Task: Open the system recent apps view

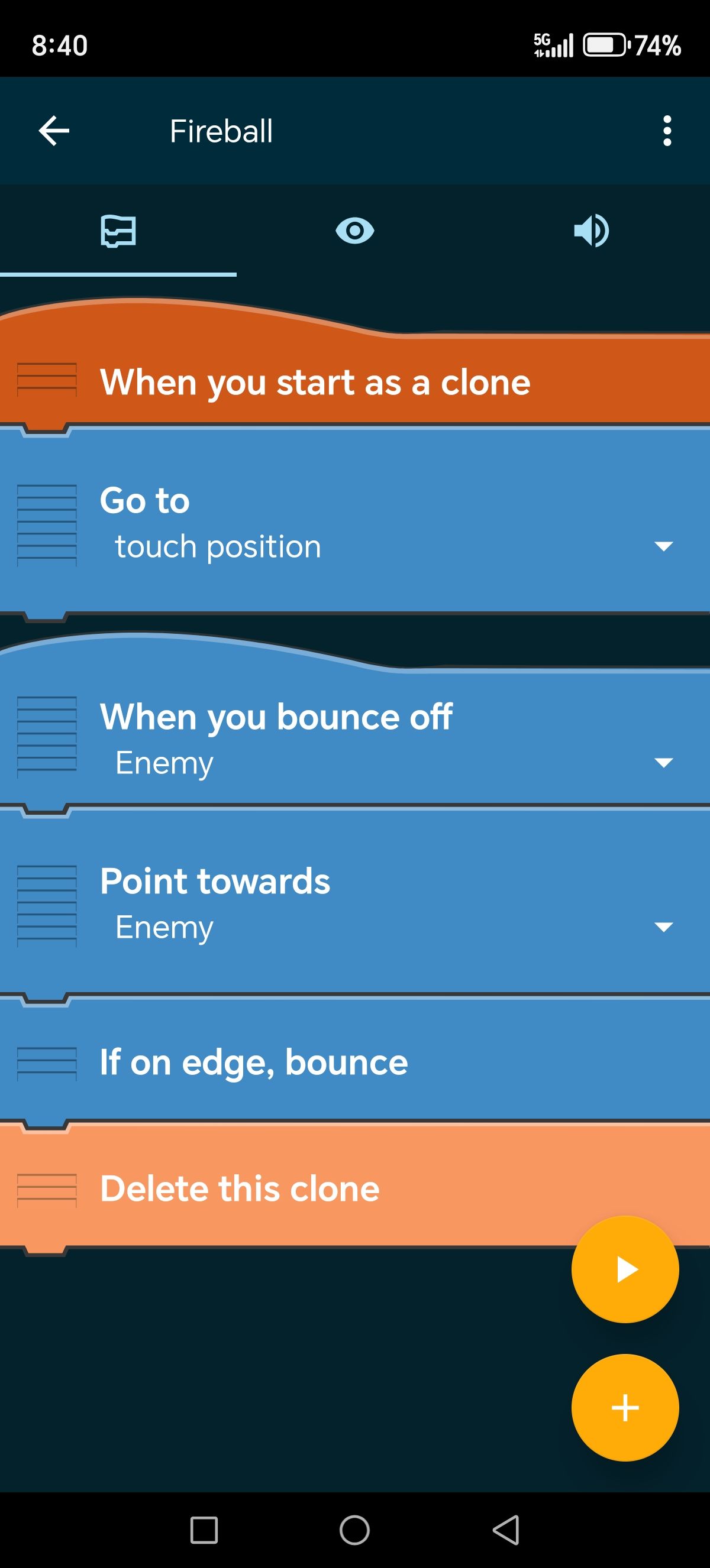Action: (x=204, y=1530)
